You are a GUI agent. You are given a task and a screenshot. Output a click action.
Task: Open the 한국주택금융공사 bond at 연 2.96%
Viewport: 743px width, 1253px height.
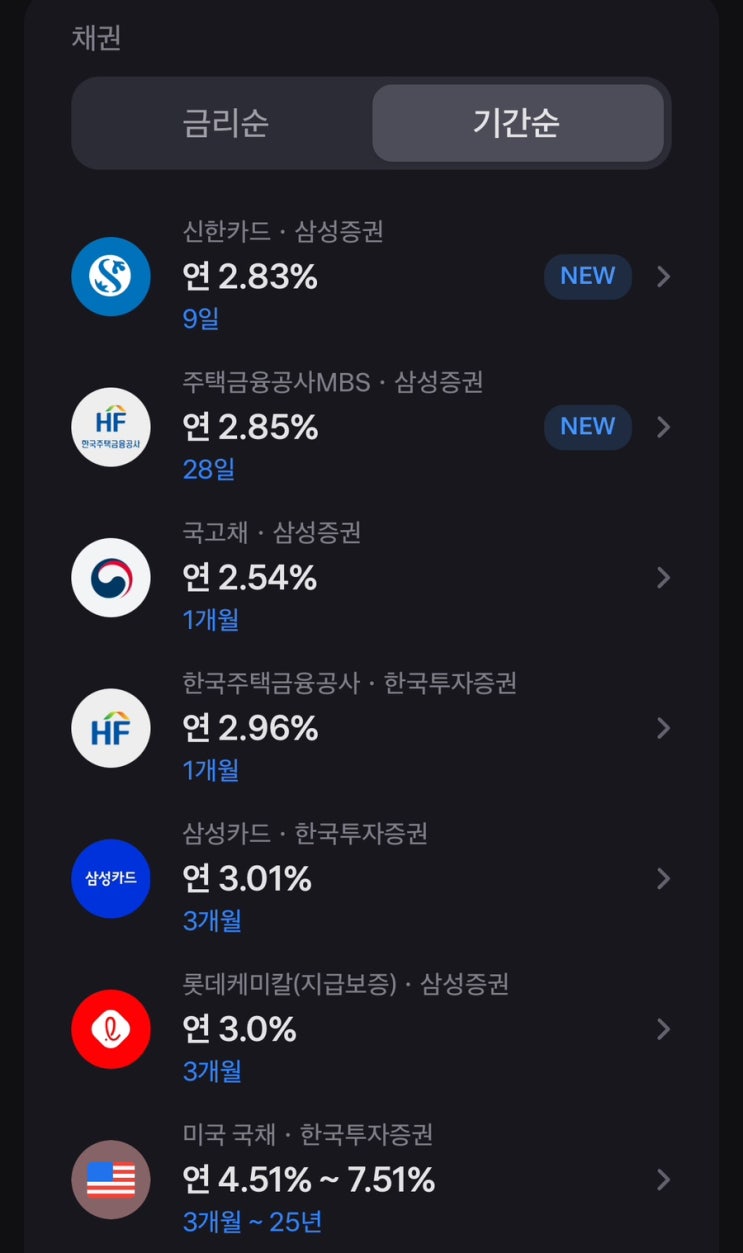[x=370, y=728]
